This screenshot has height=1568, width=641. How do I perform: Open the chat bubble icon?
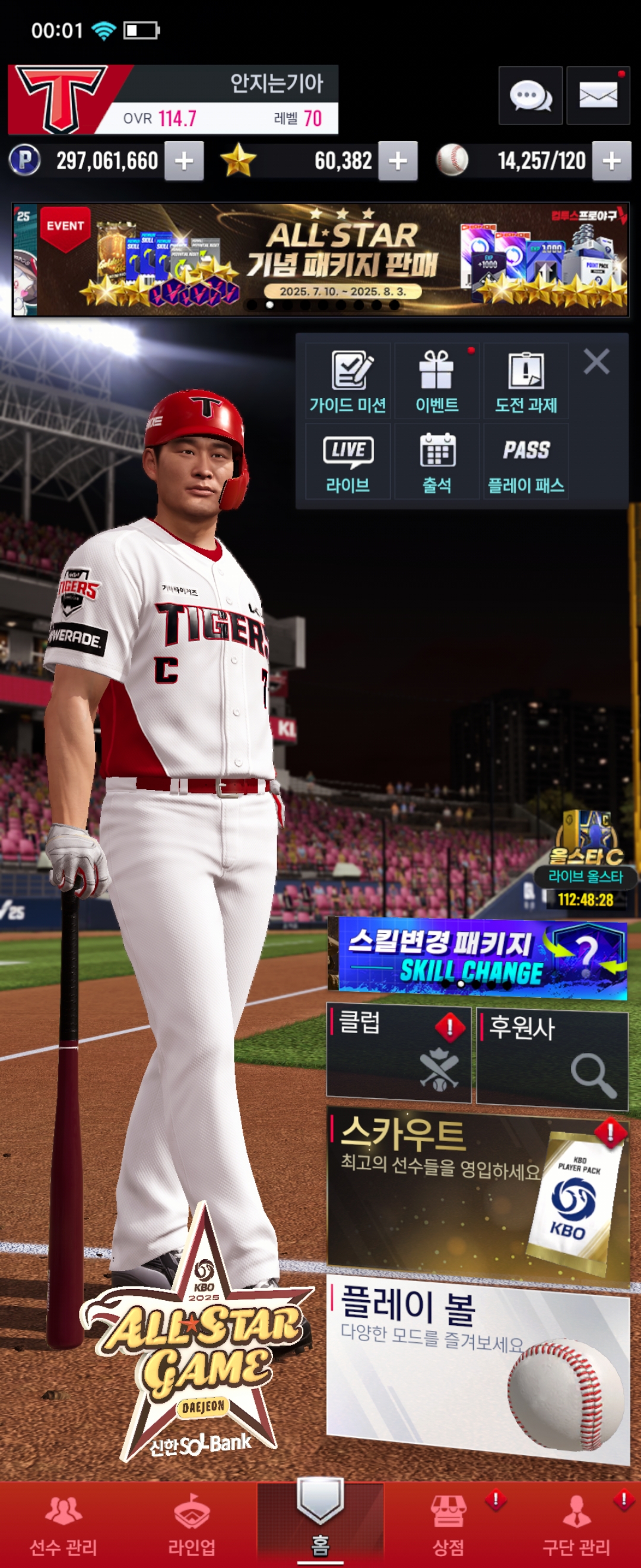(x=529, y=96)
